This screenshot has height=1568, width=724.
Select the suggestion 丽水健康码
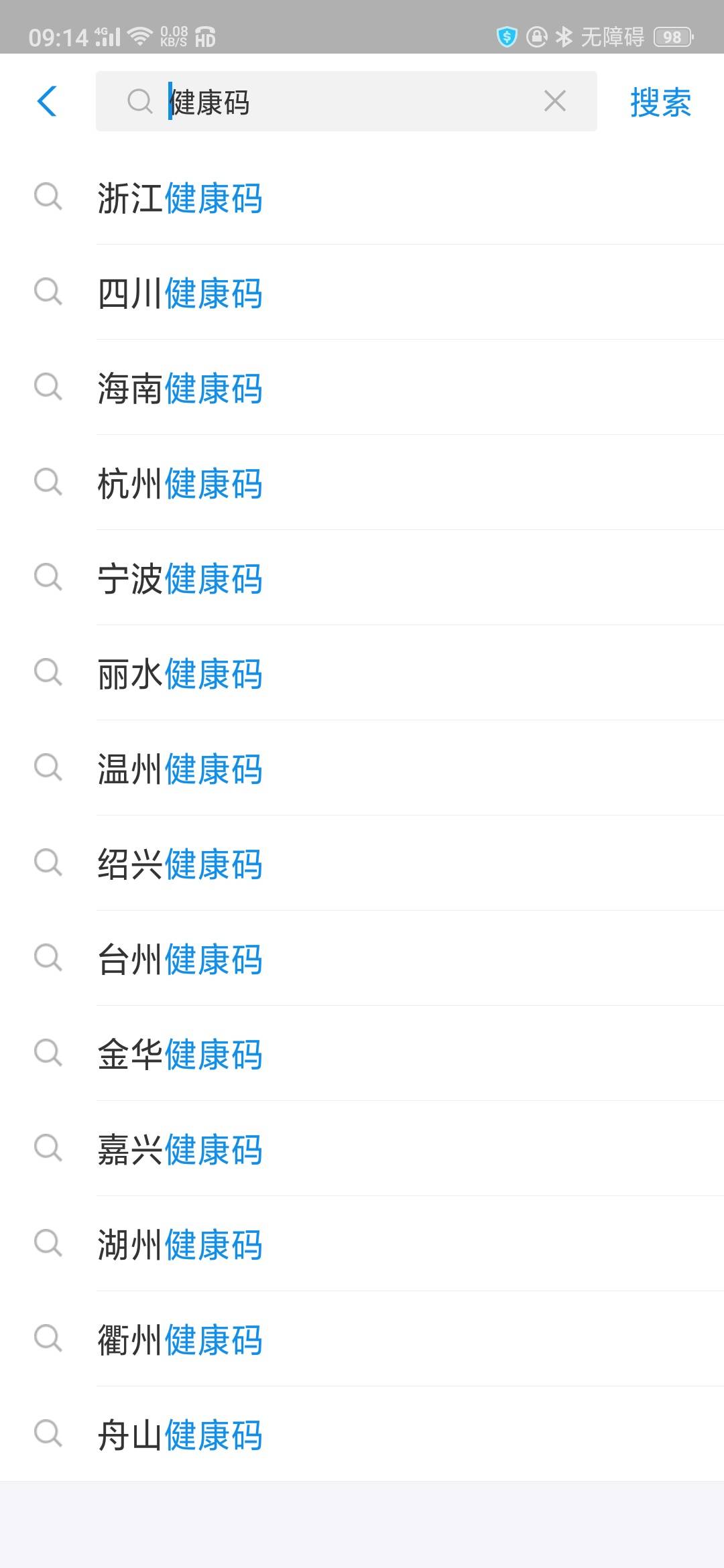pyautogui.click(x=362, y=673)
